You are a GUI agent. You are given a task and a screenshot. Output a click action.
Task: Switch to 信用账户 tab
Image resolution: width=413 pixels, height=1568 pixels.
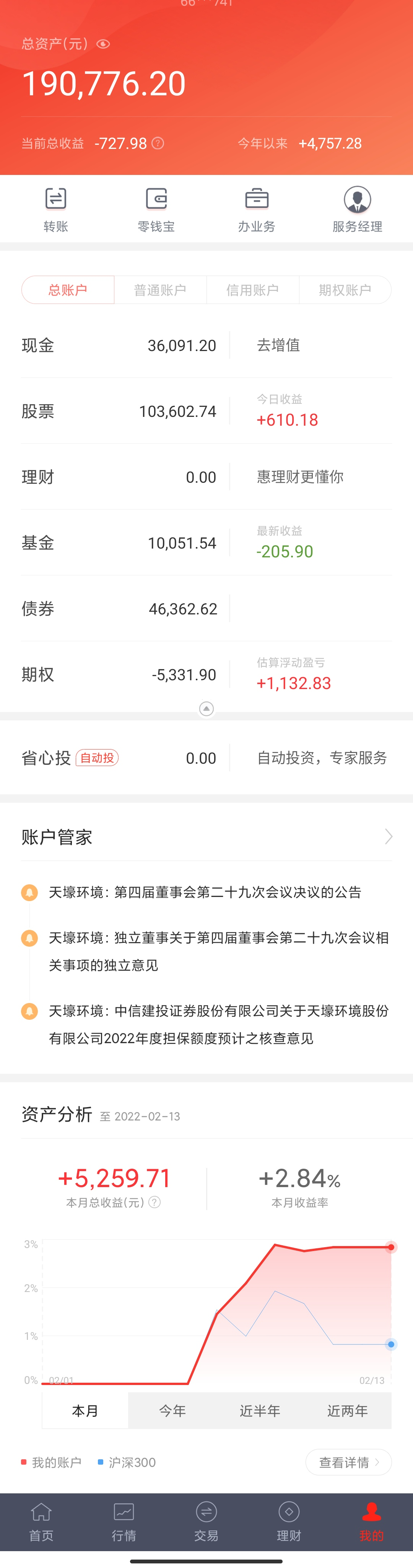coord(252,290)
